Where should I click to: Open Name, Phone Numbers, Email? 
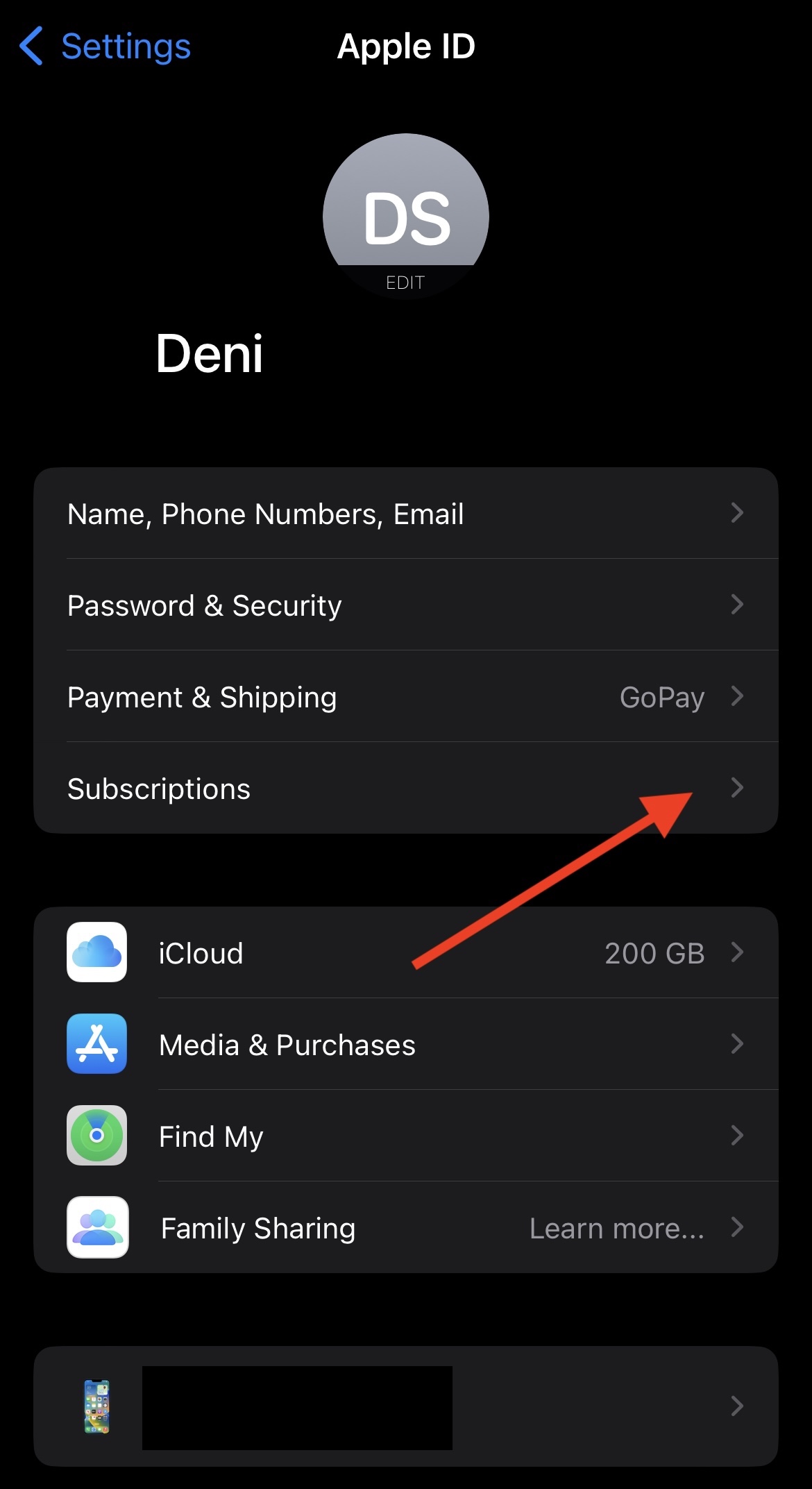[x=405, y=514]
